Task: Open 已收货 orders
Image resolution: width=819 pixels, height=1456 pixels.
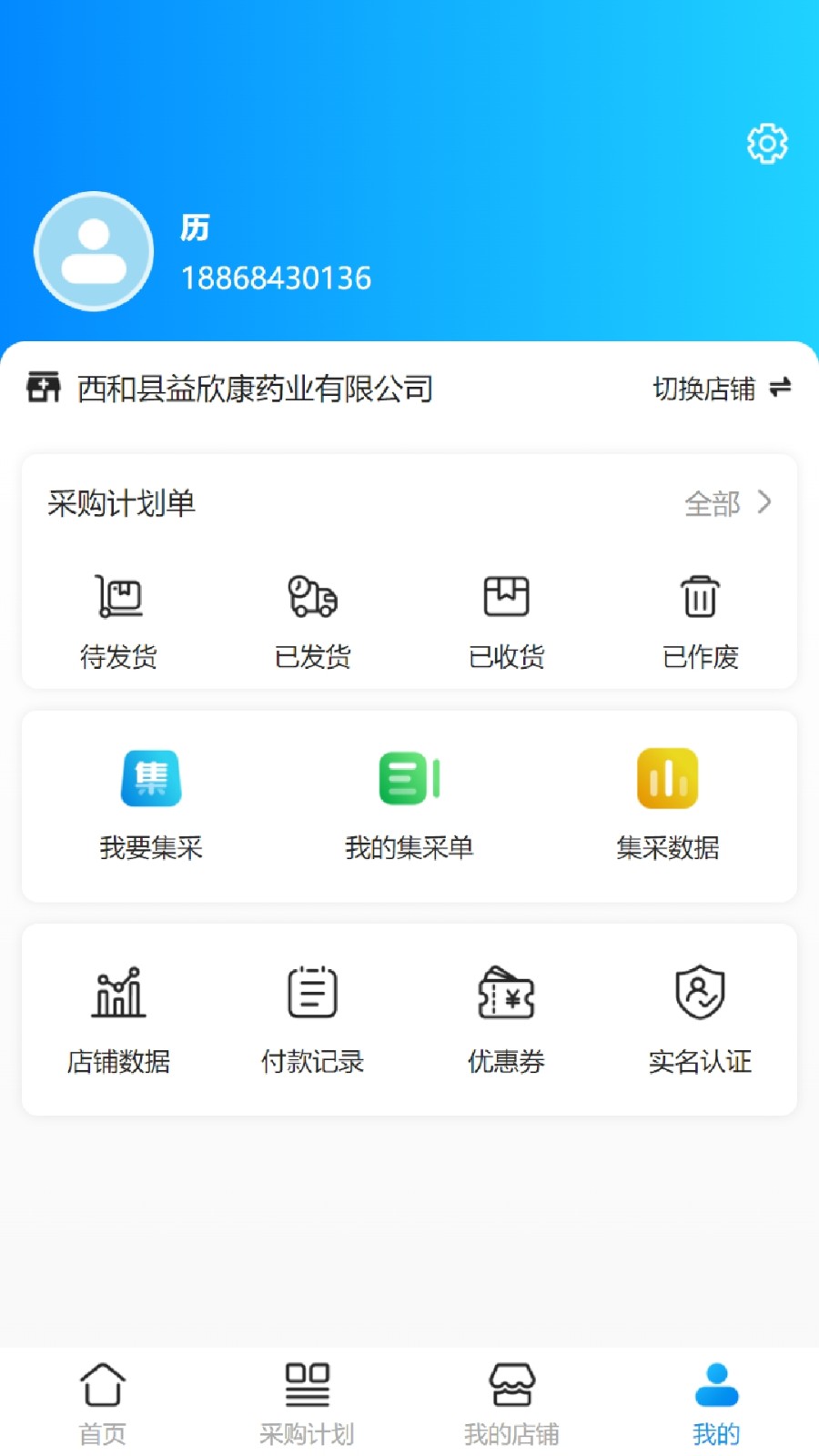Action: (506, 619)
